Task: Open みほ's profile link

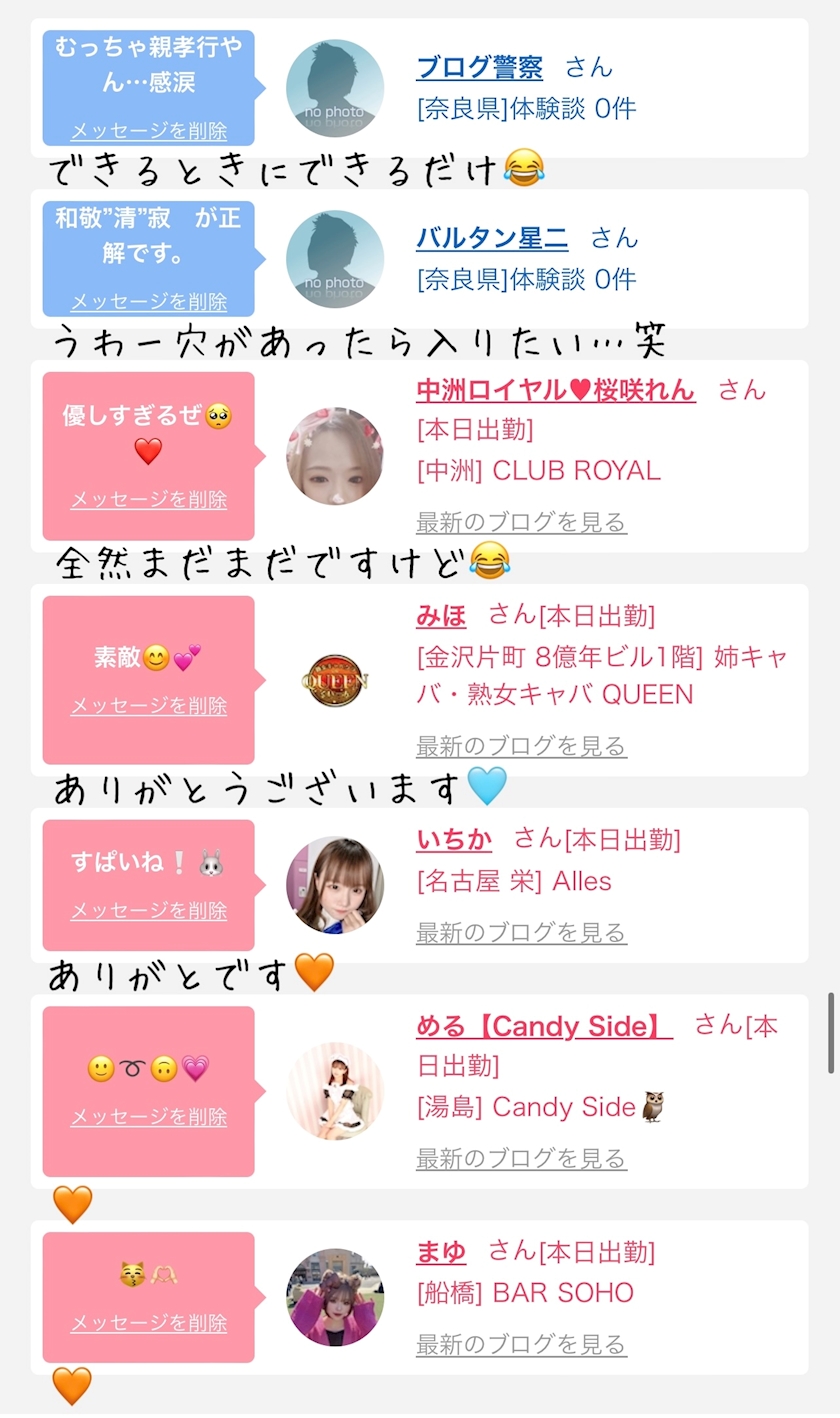Action: (441, 615)
